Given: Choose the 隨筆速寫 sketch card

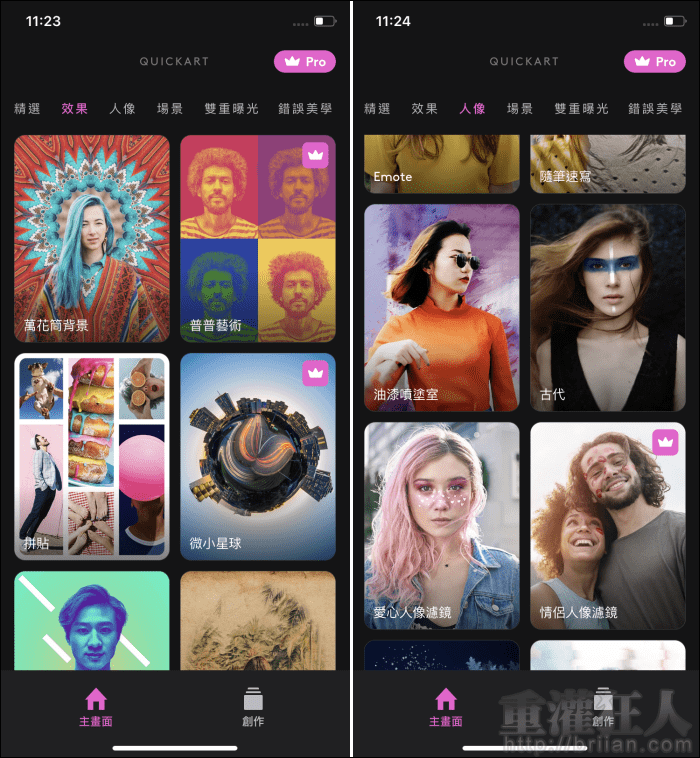Looking at the screenshot, I should click(608, 164).
